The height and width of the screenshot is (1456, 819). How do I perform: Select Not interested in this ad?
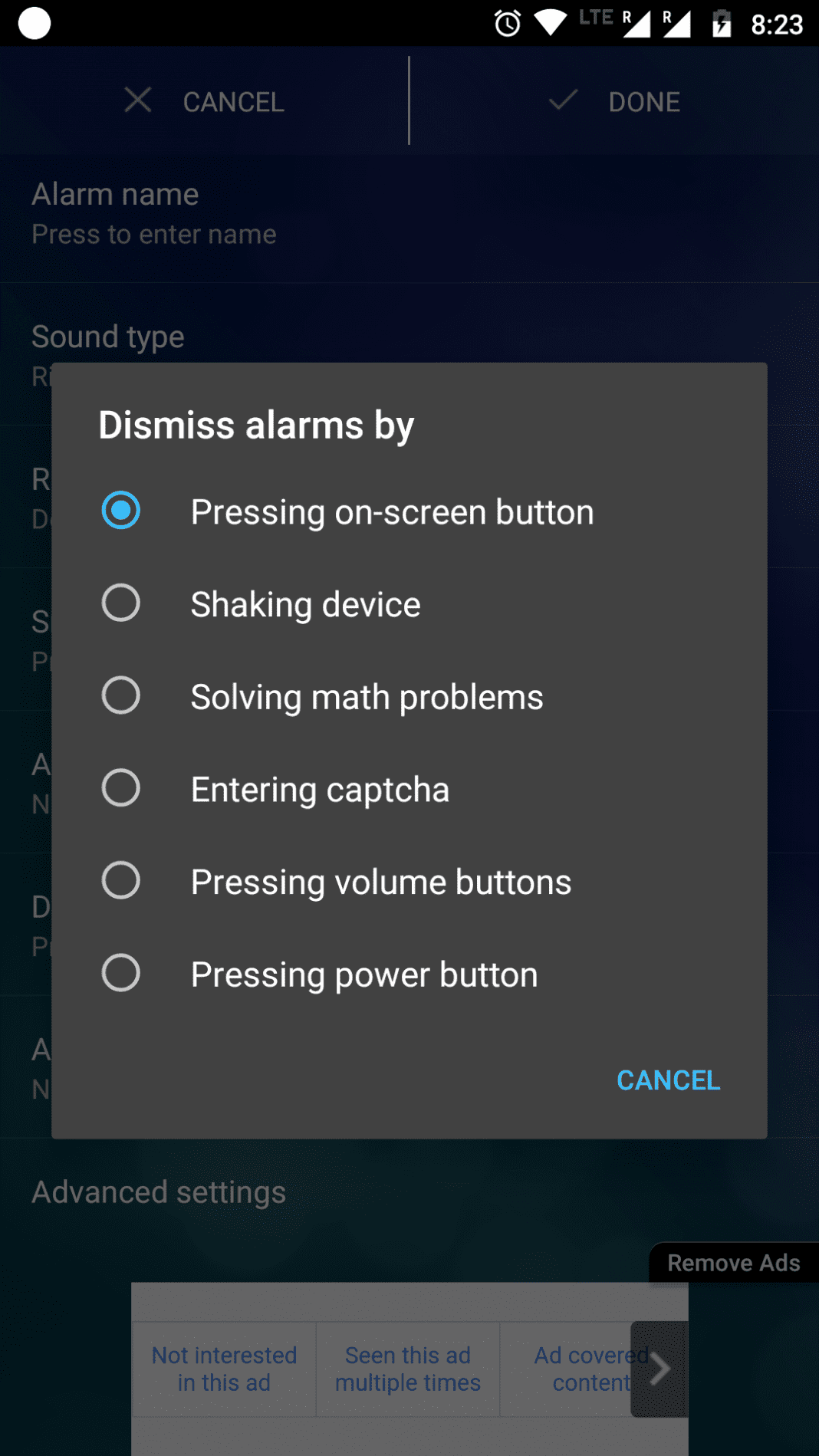pos(224,1369)
